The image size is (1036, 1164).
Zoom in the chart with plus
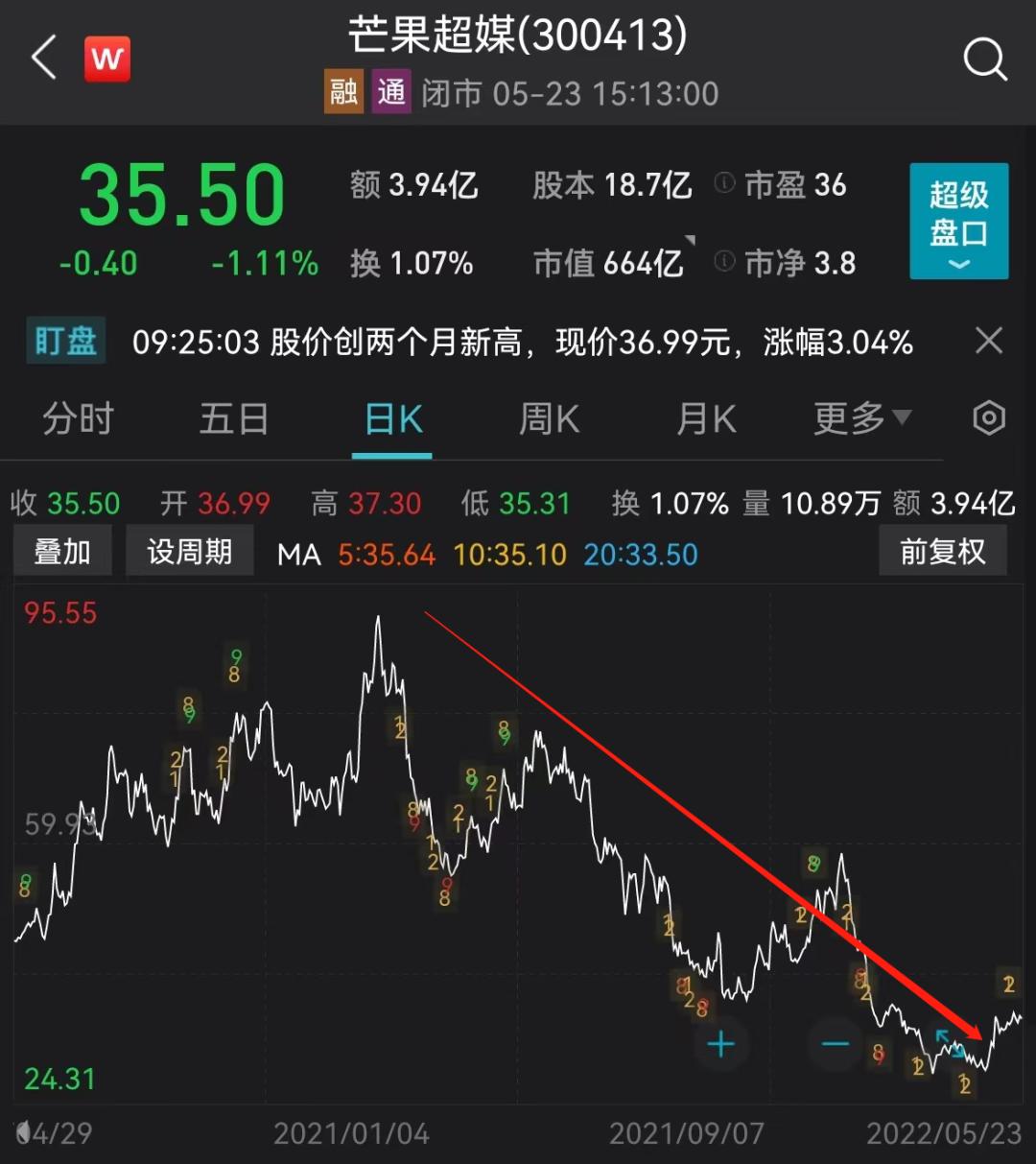[720, 1044]
